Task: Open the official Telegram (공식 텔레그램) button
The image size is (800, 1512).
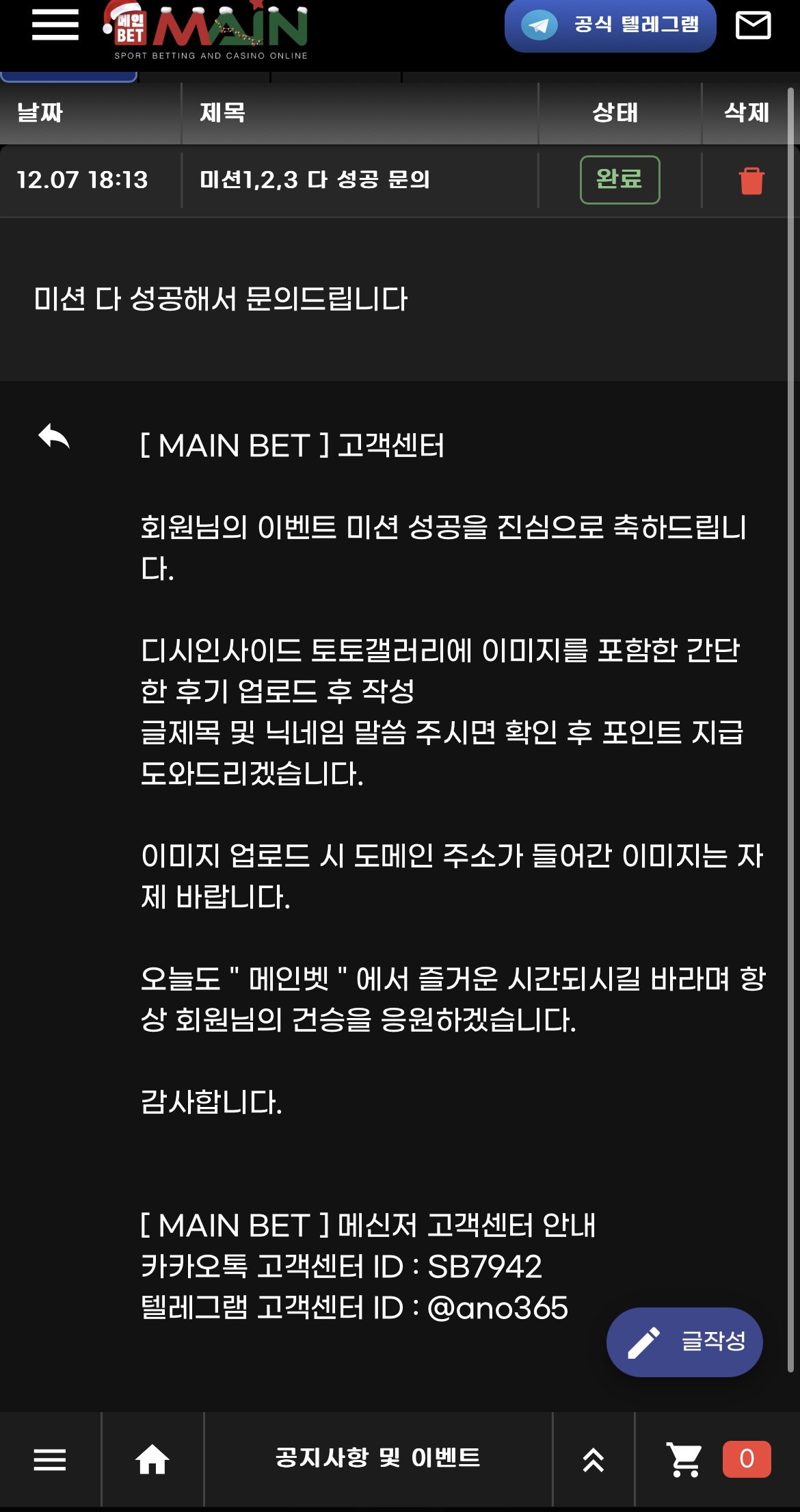Action: tap(610, 25)
